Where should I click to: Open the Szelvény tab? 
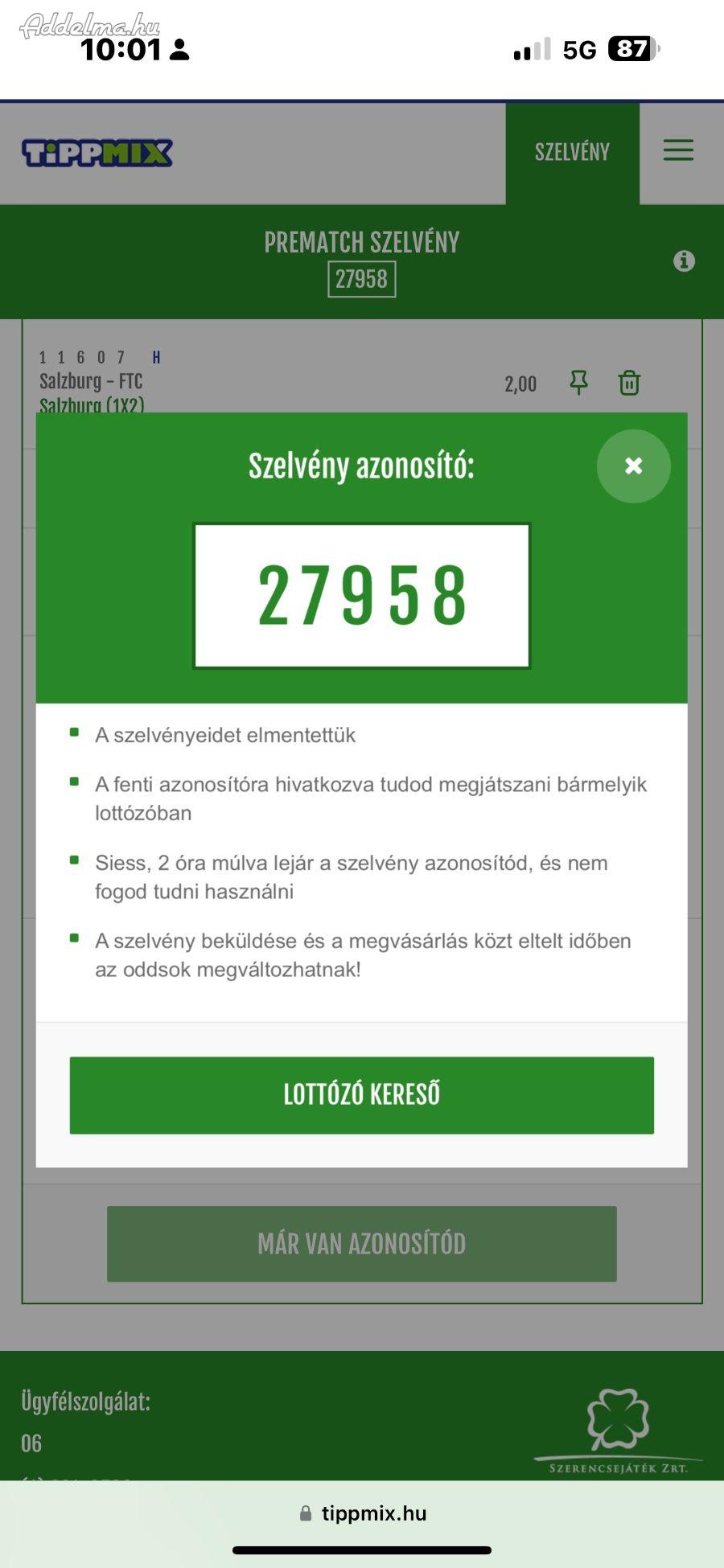[x=572, y=153]
